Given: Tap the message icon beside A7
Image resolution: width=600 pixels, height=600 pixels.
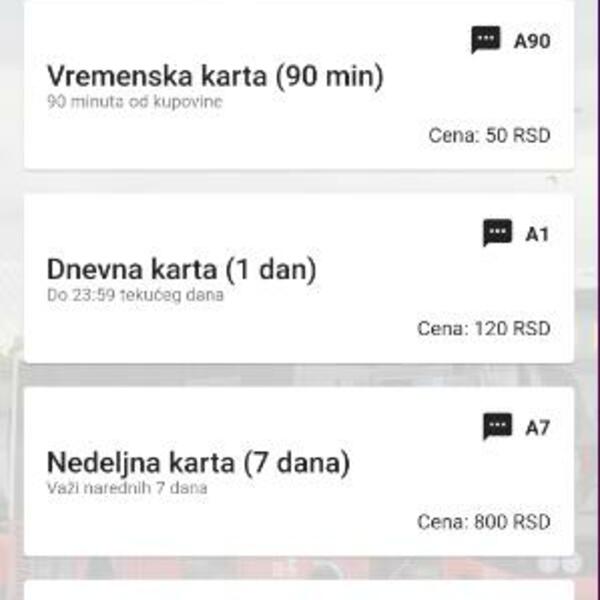Looking at the screenshot, I should pos(497,427).
